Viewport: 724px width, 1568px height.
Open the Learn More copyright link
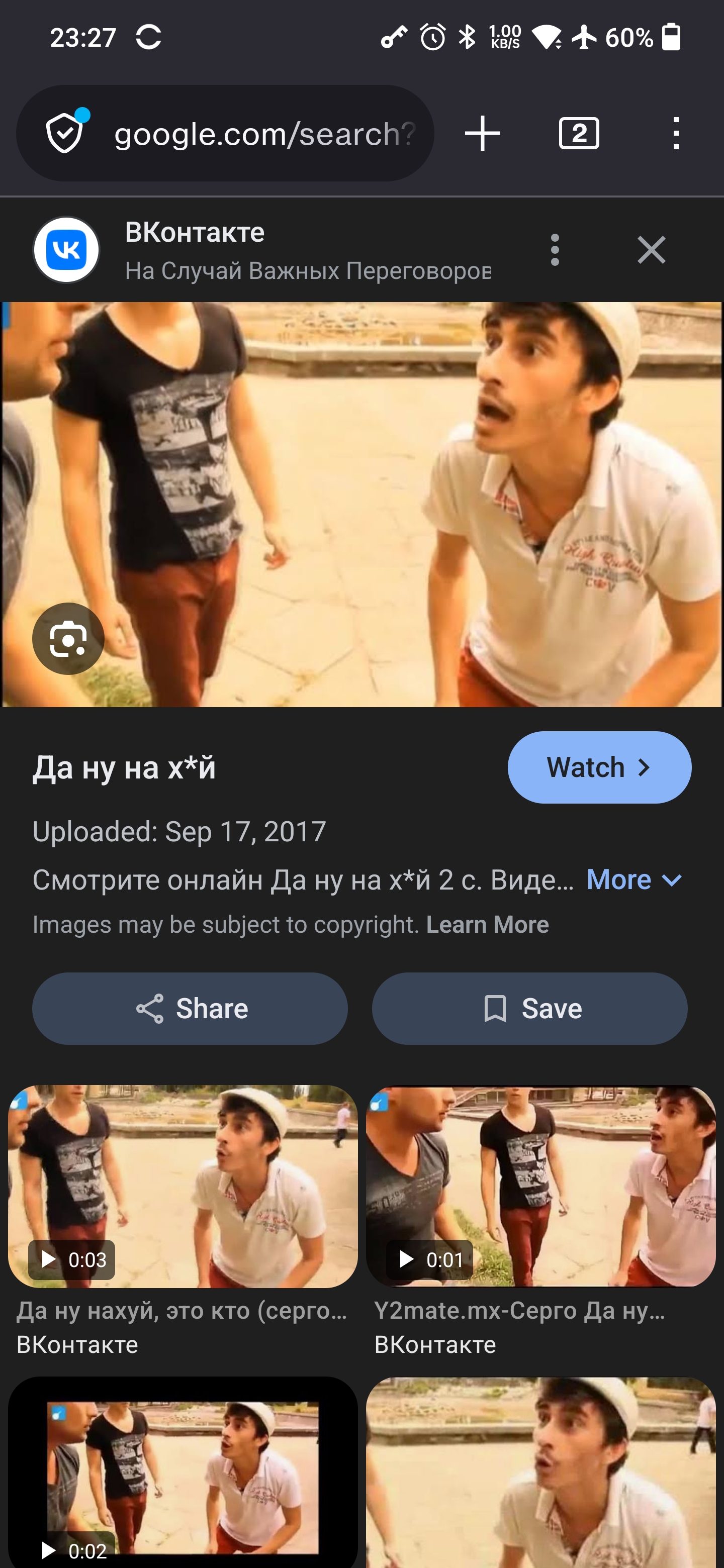pos(487,925)
